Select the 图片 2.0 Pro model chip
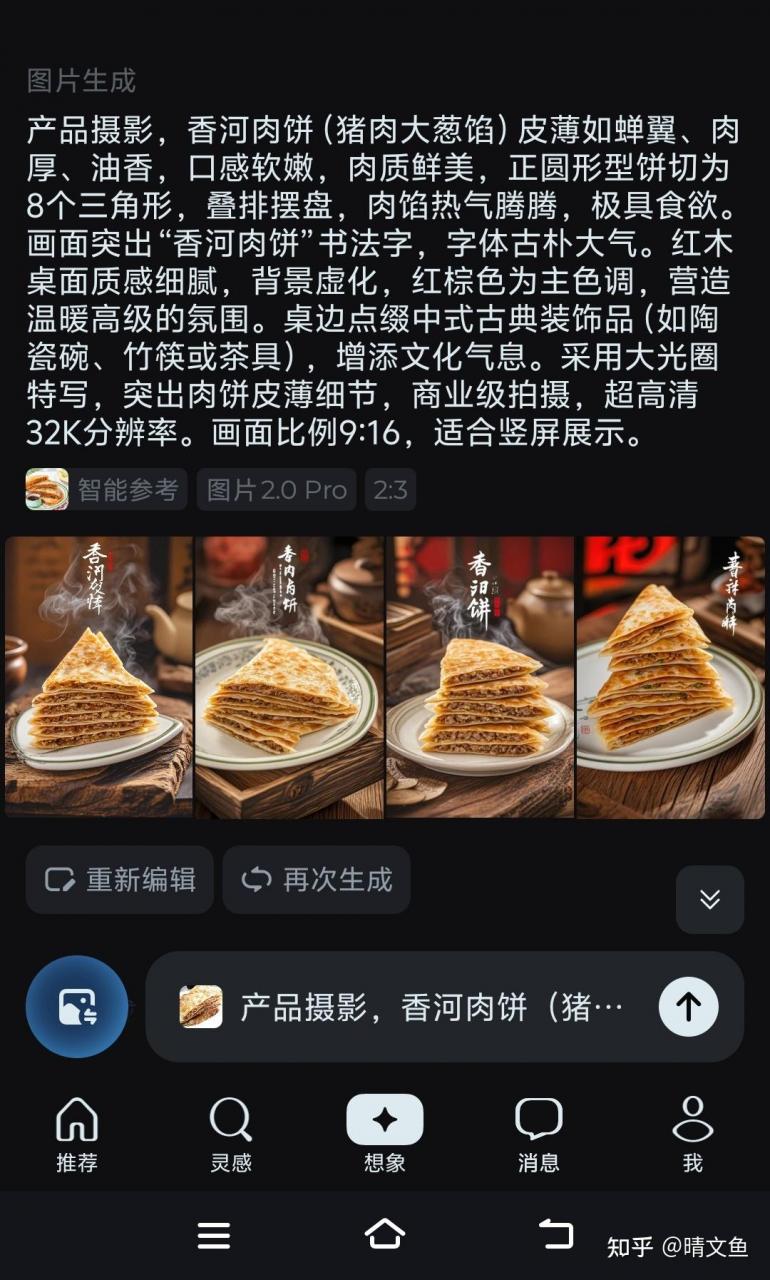The height and width of the screenshot is (1280, 770). tap(276, 490)
